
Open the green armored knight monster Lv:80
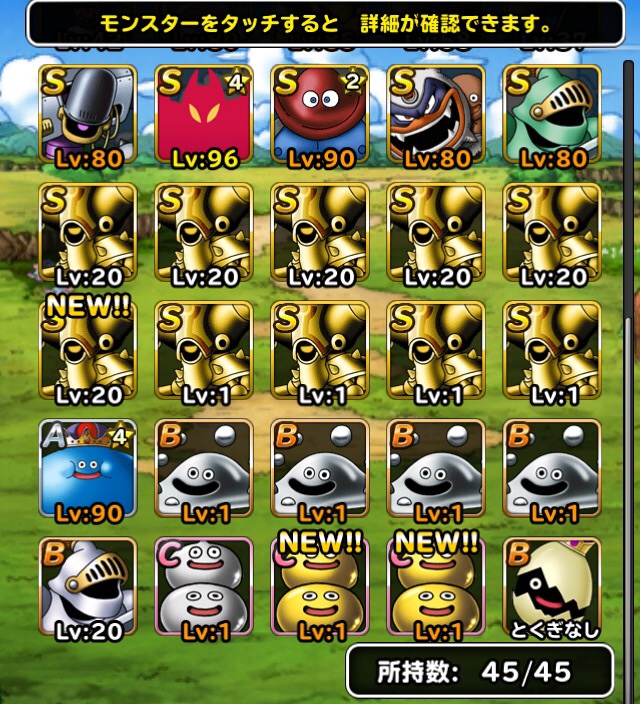tap(553, 113)
